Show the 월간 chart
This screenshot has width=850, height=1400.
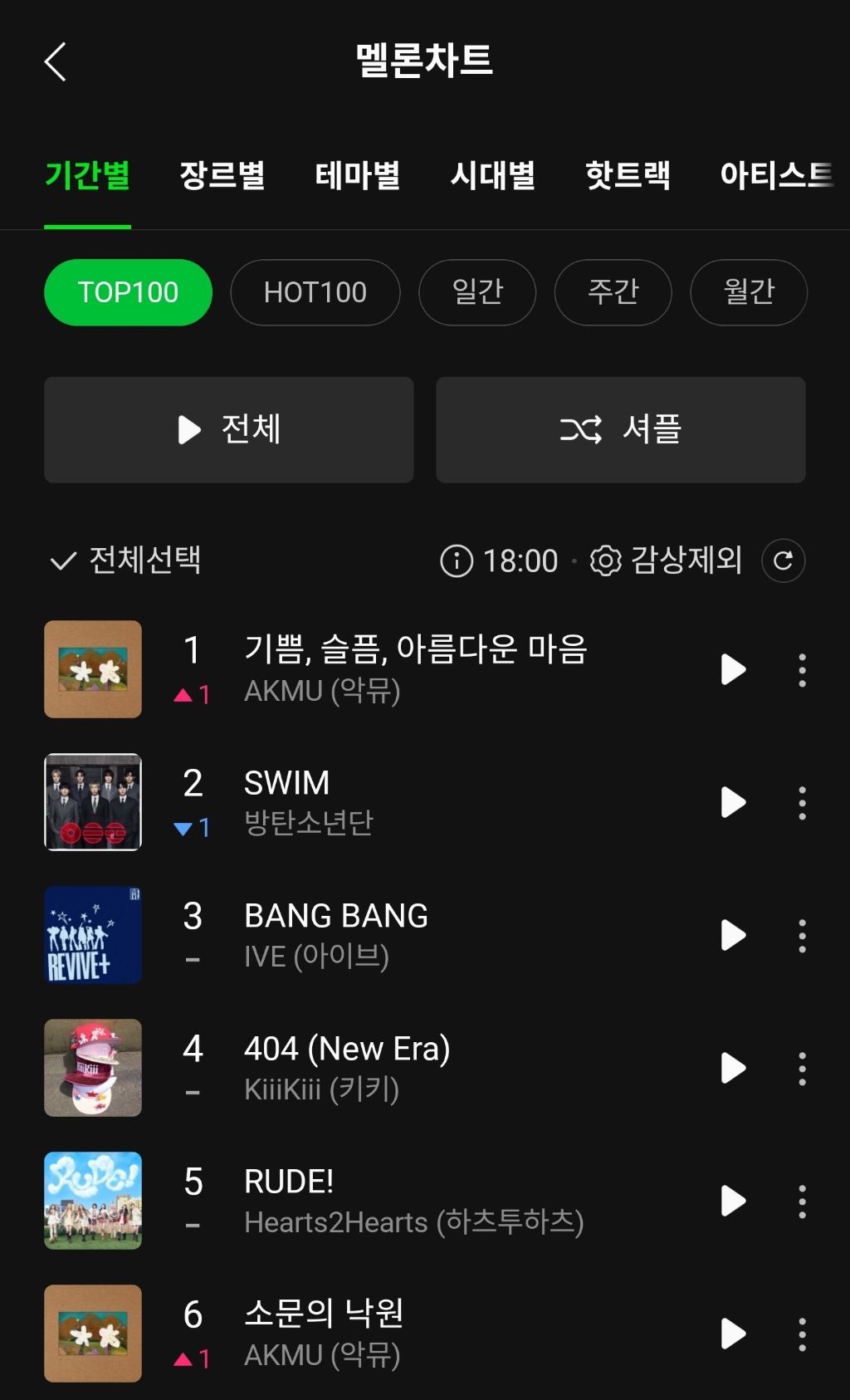[748, 292]
